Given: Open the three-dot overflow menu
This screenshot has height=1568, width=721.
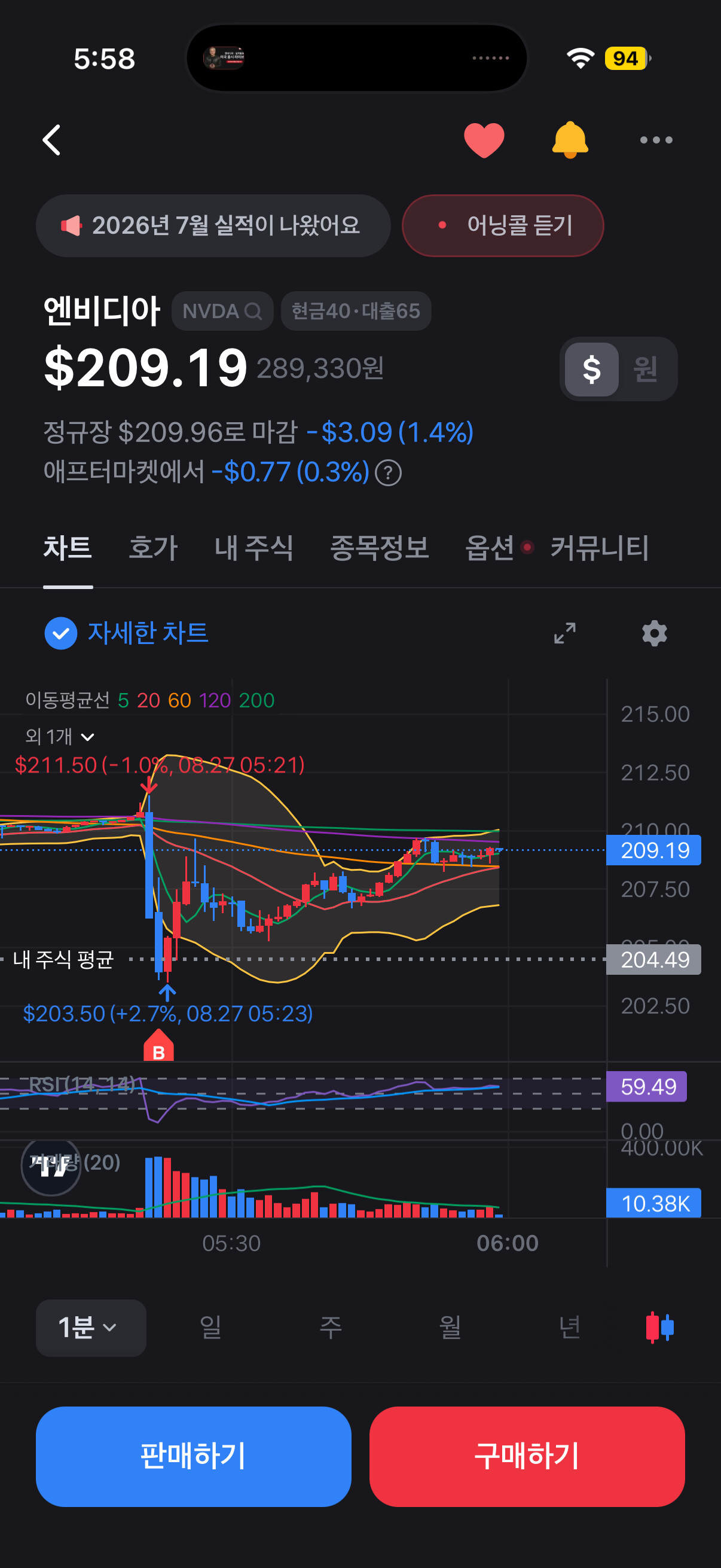Looking at the screenshot, I should 656,140.
